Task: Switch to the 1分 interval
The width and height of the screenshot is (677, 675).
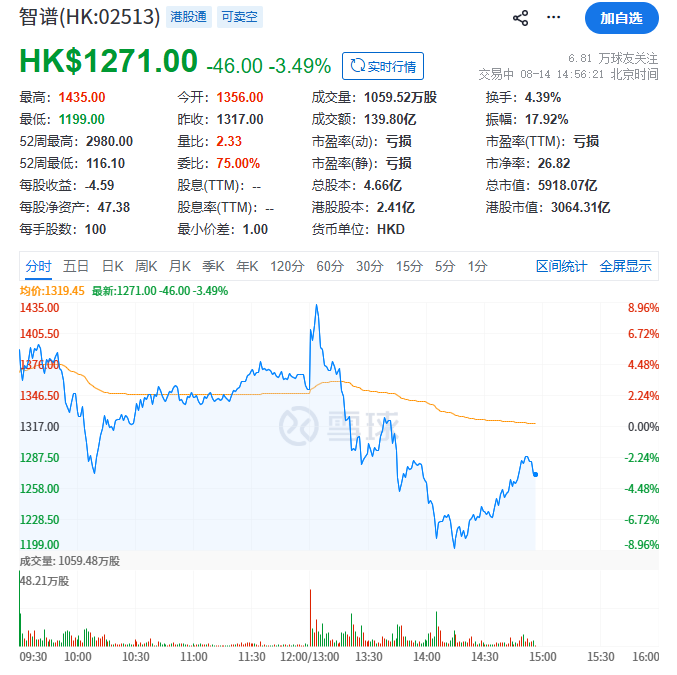Action: click(x=478, y=266)
